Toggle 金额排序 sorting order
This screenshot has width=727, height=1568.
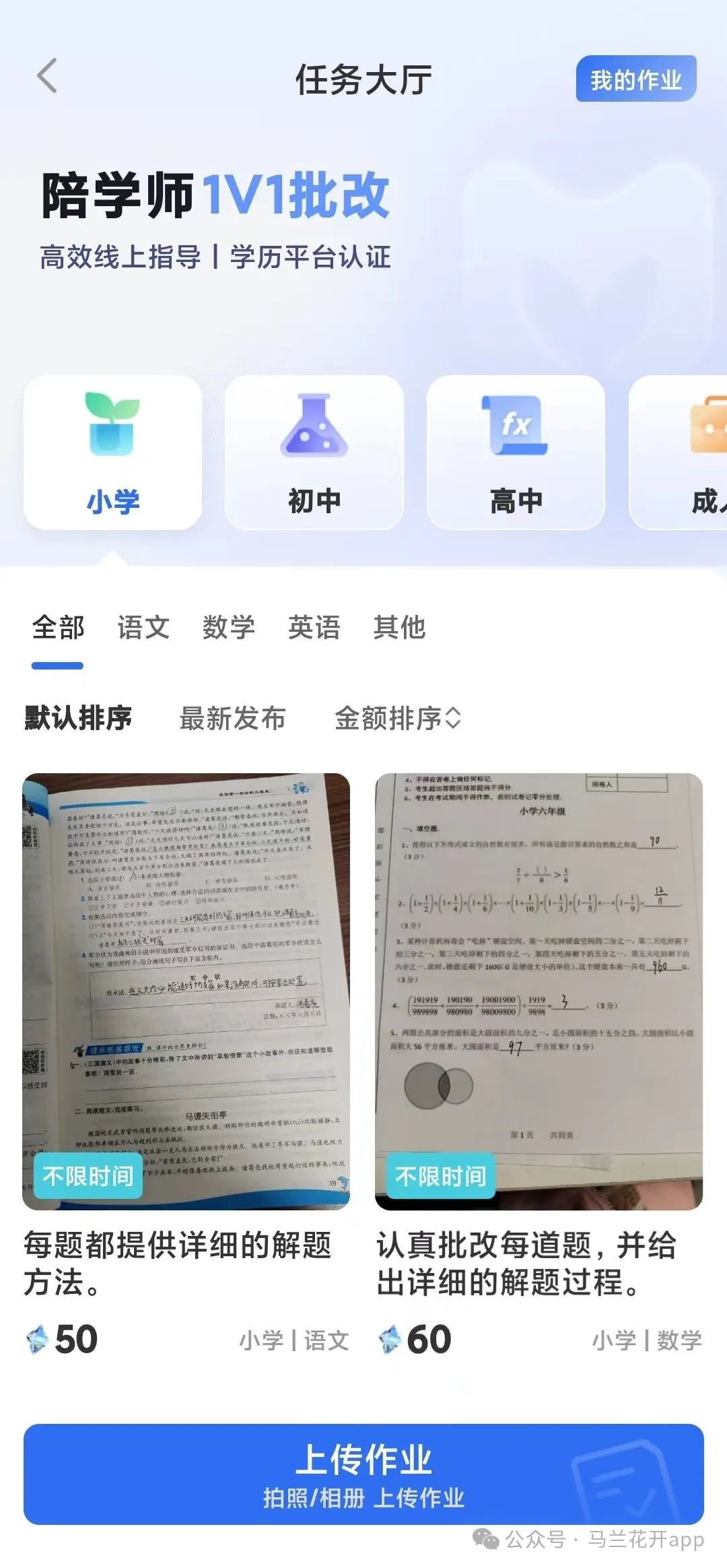point(398,719)
